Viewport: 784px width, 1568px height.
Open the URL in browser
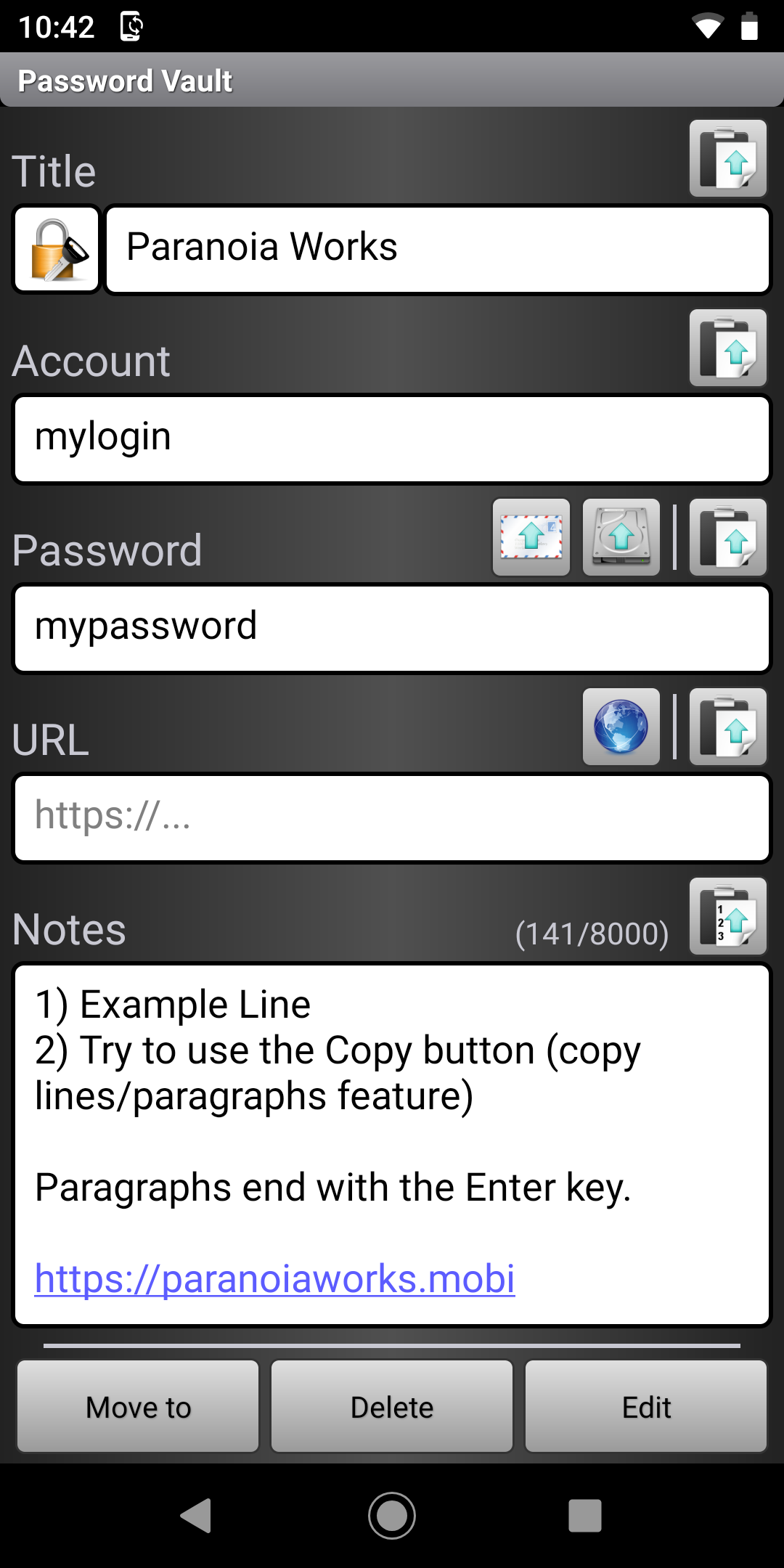(x=621, y=727)
